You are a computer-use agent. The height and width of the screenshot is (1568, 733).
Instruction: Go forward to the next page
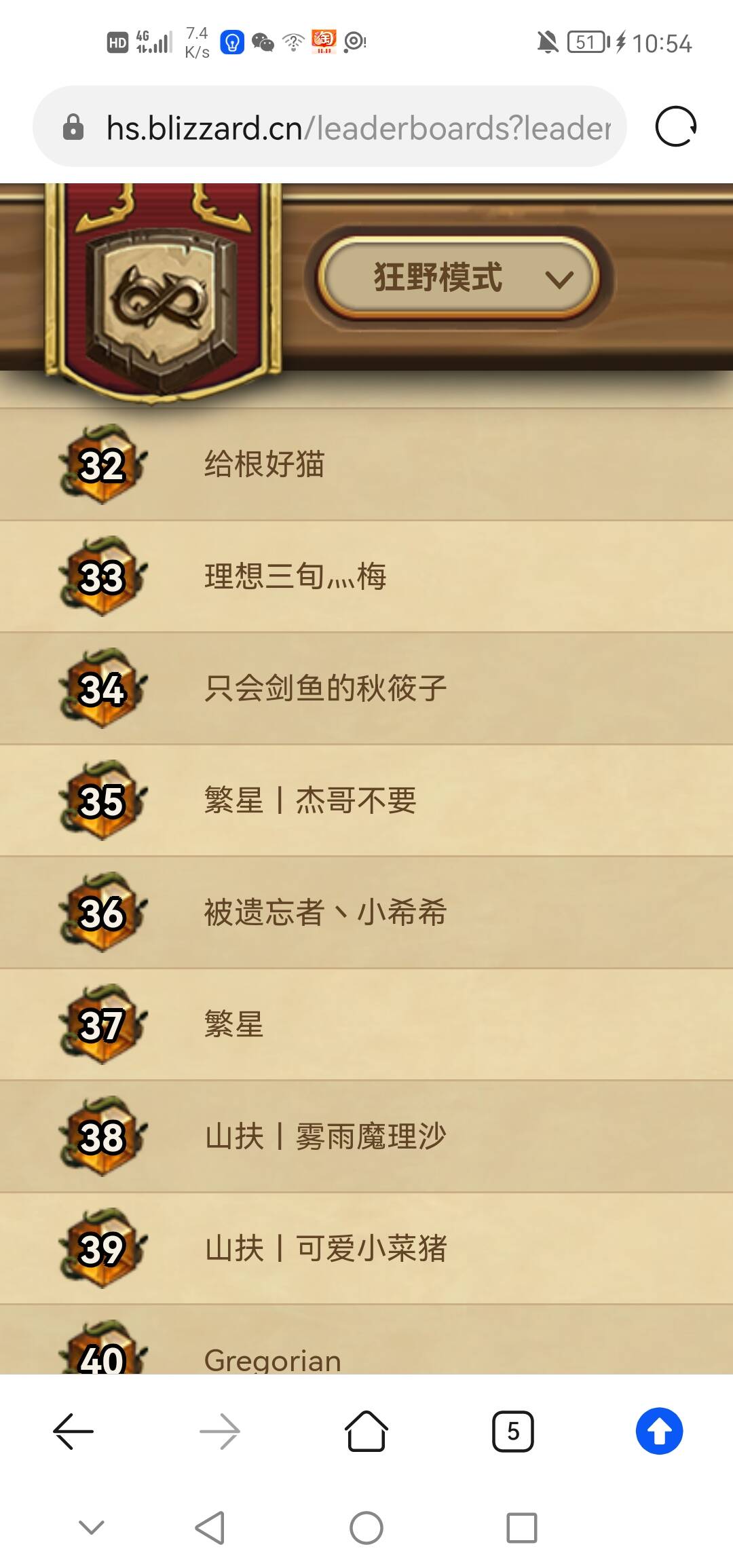220,1431
